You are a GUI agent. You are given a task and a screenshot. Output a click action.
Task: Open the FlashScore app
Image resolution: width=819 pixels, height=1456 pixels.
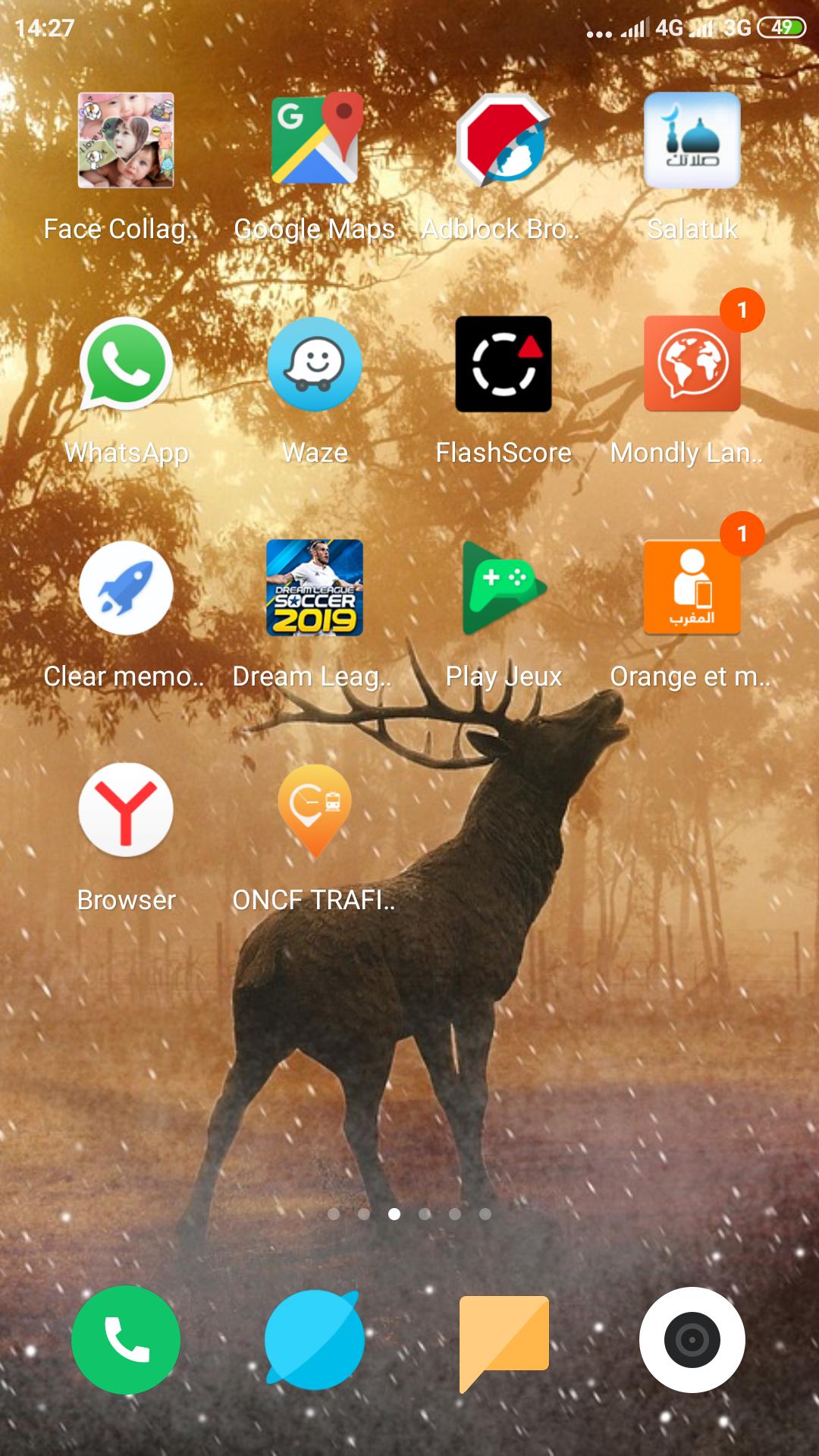click(504, 364)
